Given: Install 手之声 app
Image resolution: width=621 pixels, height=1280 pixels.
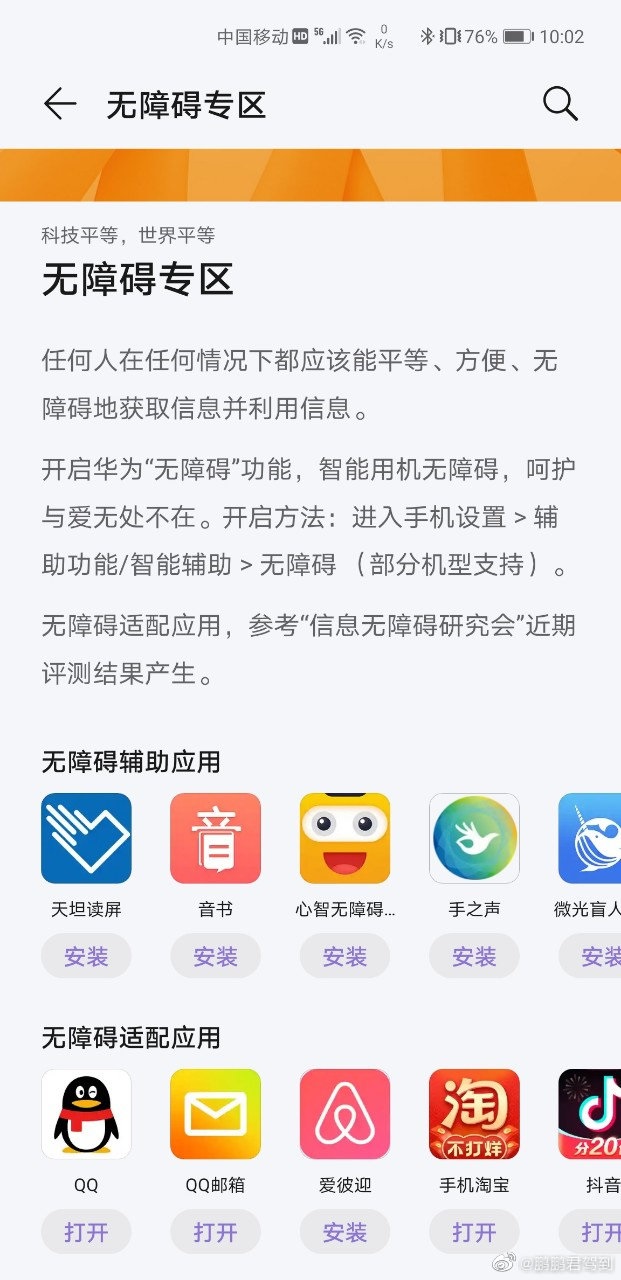Looking at the screenshot, I should coord(474,957).
